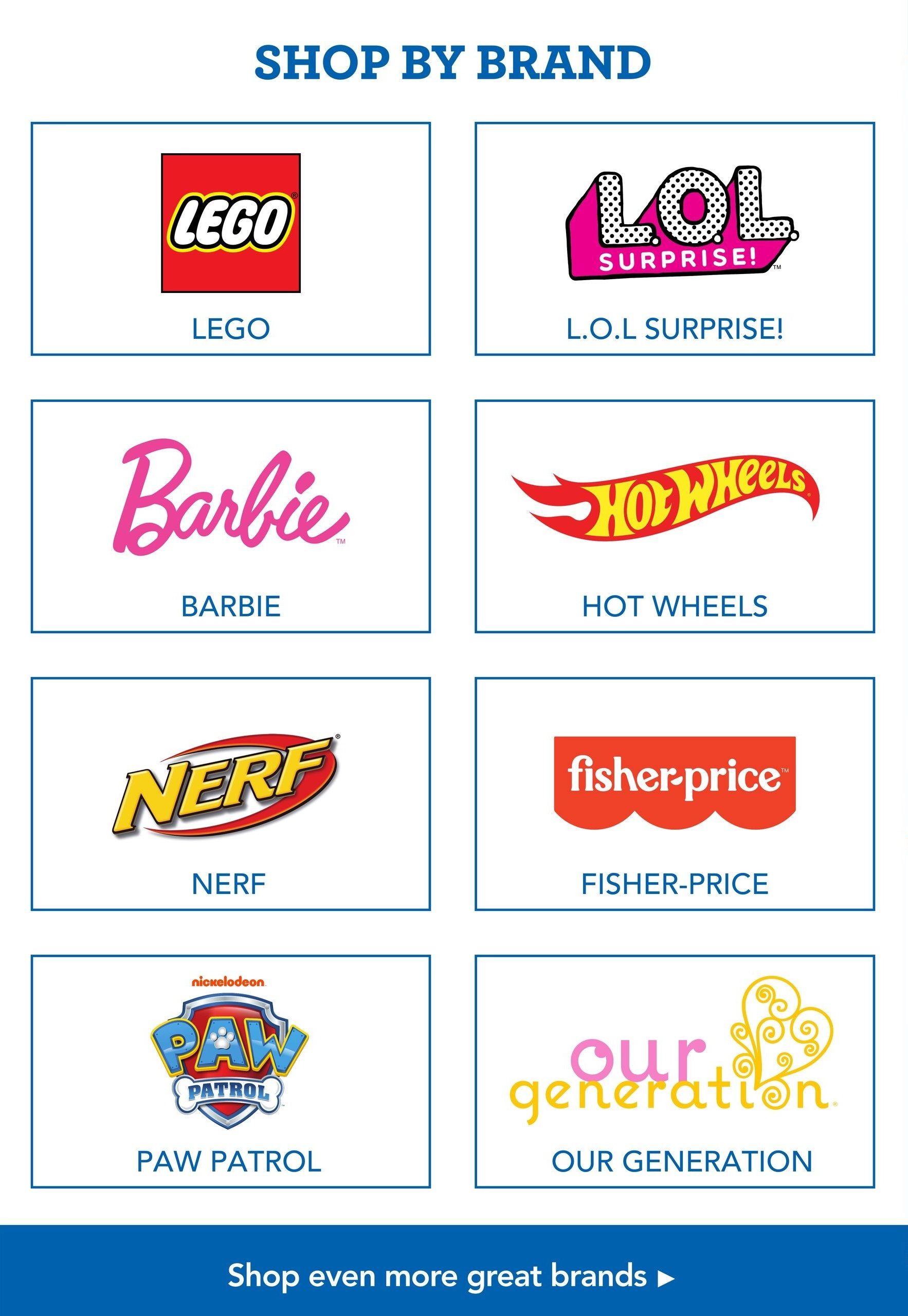Open the Paw Patrol brand card

(x=230, y=1071)
